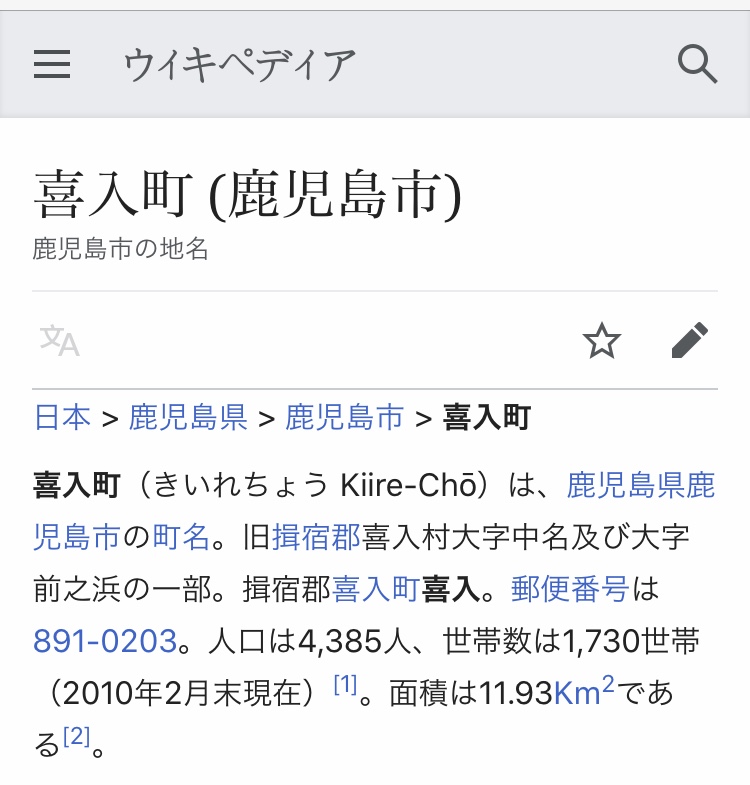The width and height of the screenshot is (750, 785).
Task: Edit this article with the pencil icon
Action: (x=689, y=341)
